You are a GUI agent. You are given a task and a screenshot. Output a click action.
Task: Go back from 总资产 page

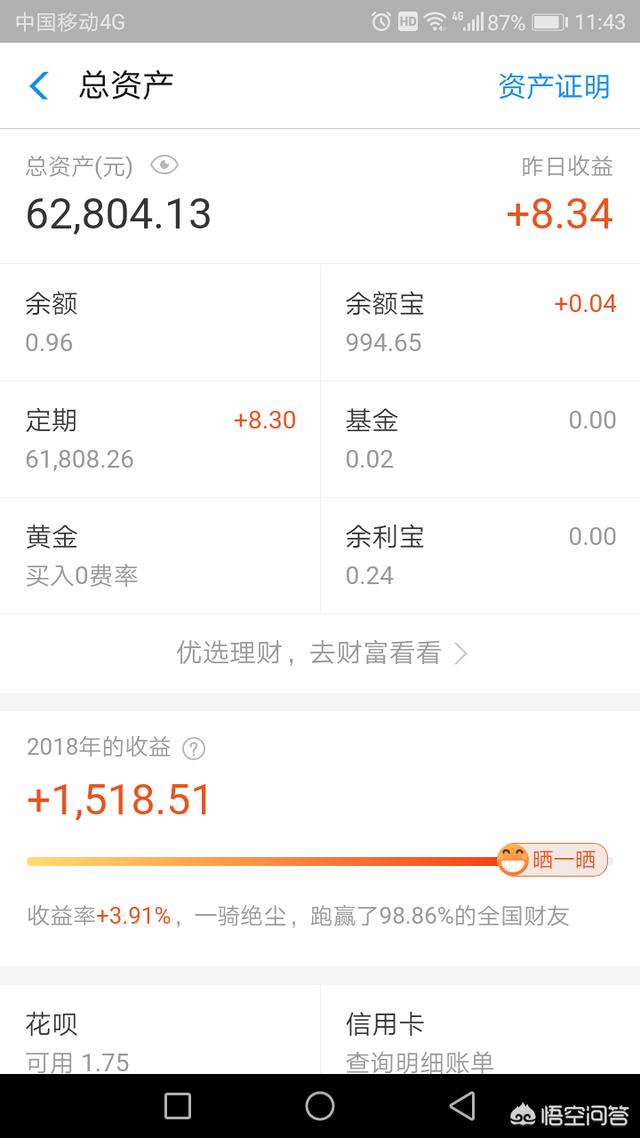coord(38,86)
